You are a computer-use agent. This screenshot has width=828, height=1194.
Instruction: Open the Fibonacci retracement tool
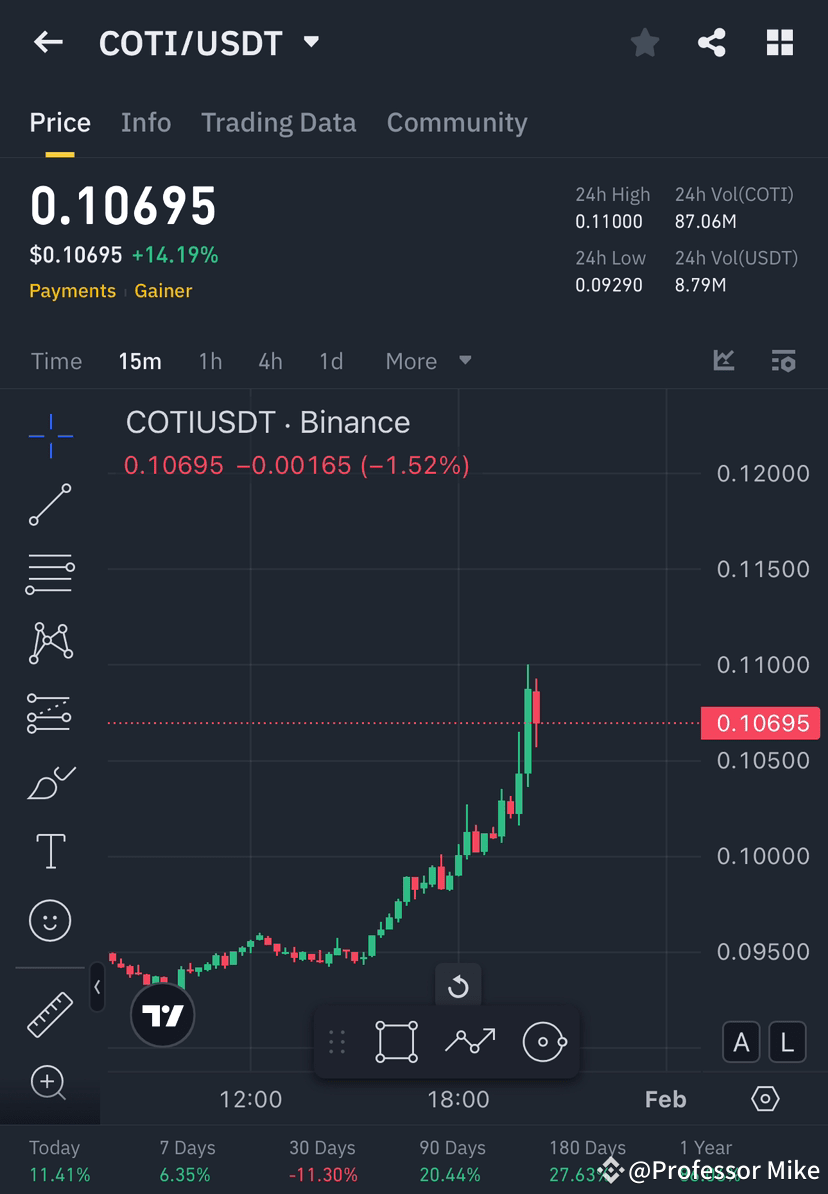(x=50, y=573)
